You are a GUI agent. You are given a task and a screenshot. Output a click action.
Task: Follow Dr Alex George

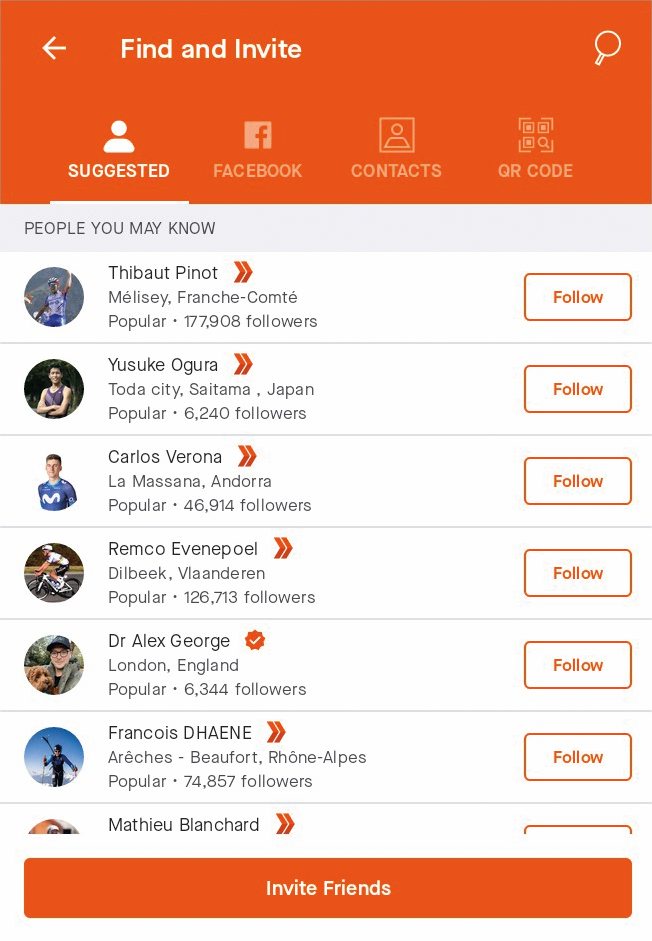(x=577, y=665)
